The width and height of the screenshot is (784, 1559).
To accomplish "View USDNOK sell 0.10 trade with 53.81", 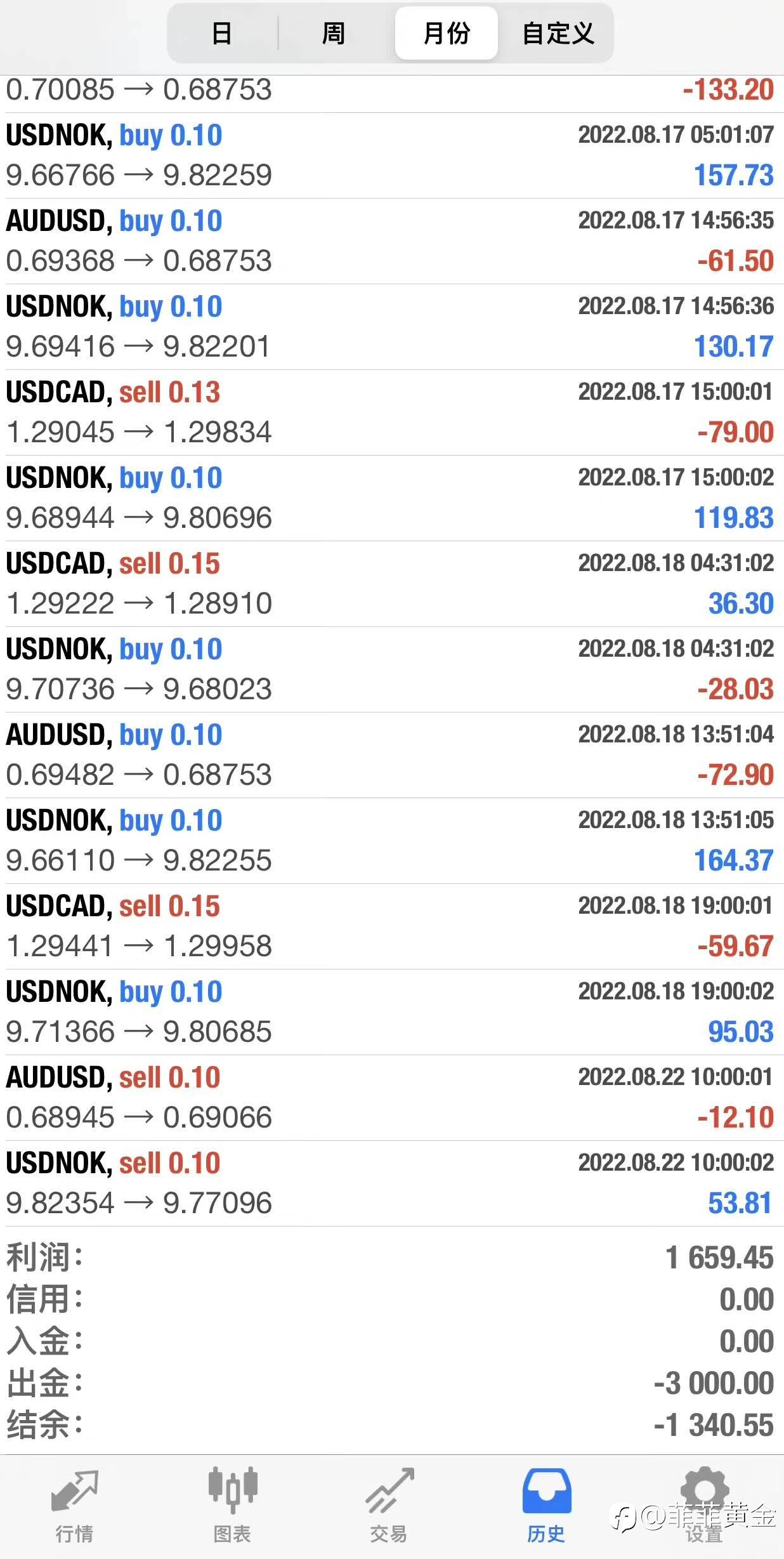I will tap(392, 1183).
